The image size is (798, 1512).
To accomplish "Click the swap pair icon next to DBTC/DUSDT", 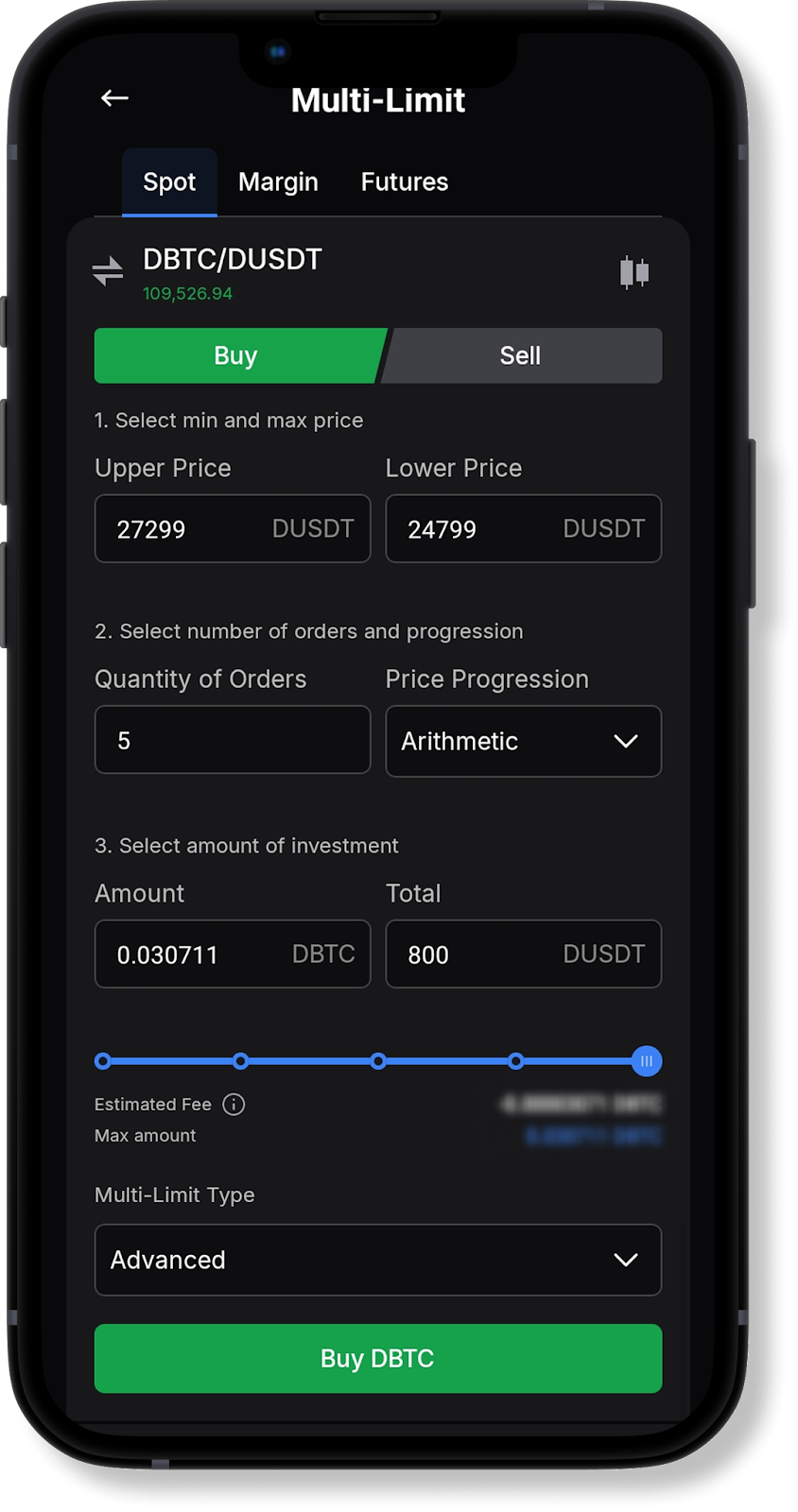I will 109,271.
